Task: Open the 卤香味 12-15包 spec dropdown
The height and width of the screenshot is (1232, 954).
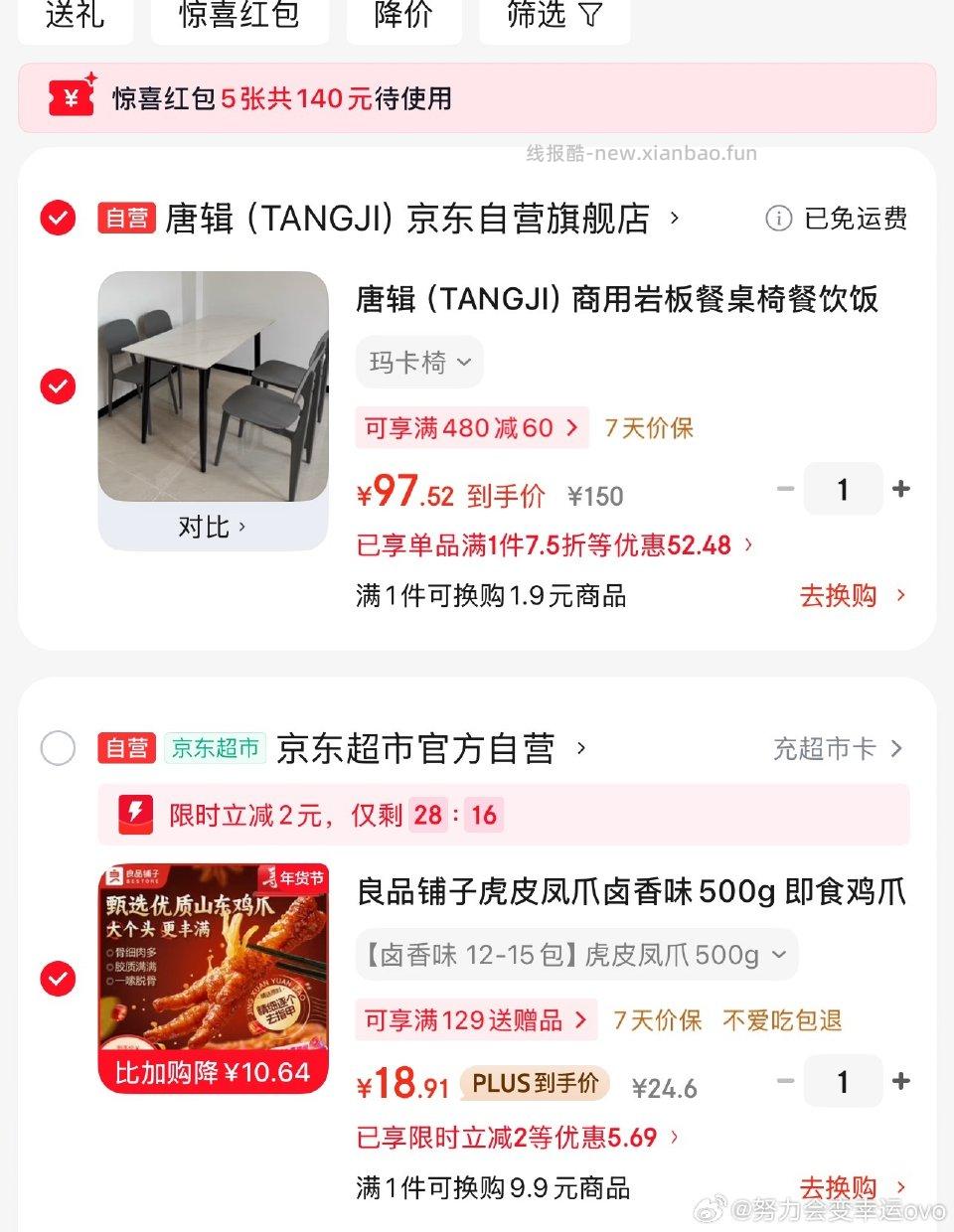Action: pos(576,955)
